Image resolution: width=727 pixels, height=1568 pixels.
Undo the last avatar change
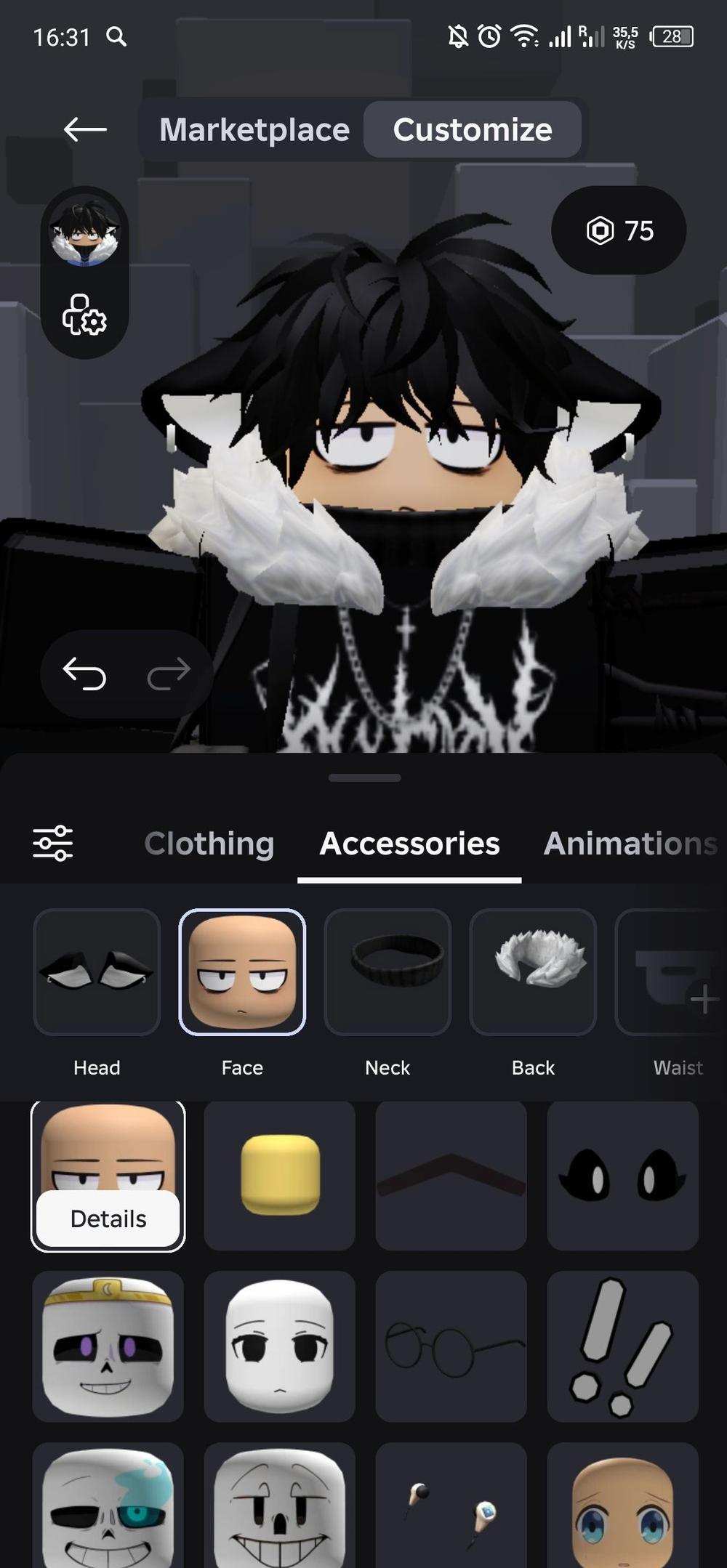click(x=85, y=674)
